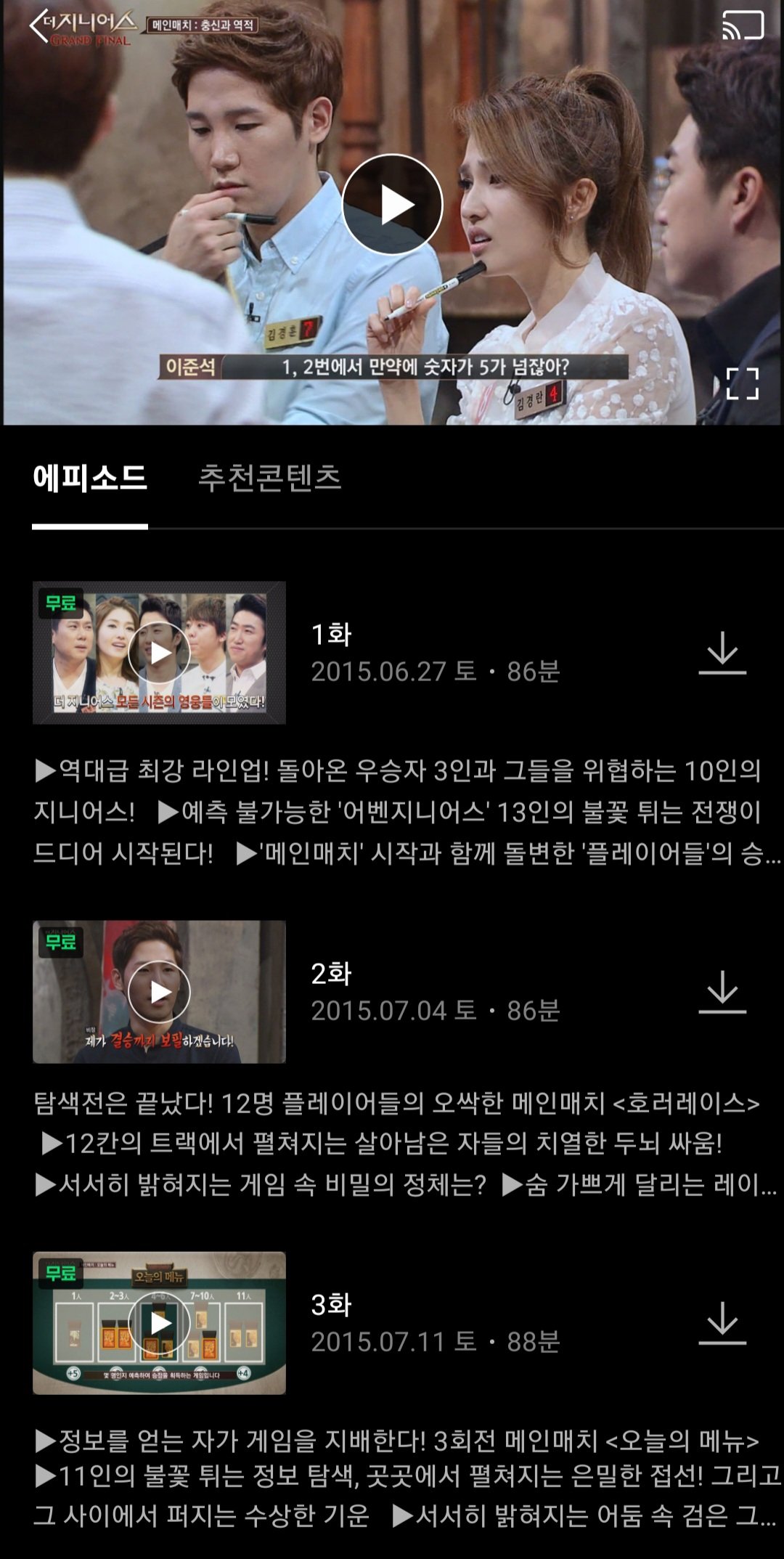The image size is (784, 1559).
Task: Switch to the 에피소드 tab
Action: pos(90,478)
